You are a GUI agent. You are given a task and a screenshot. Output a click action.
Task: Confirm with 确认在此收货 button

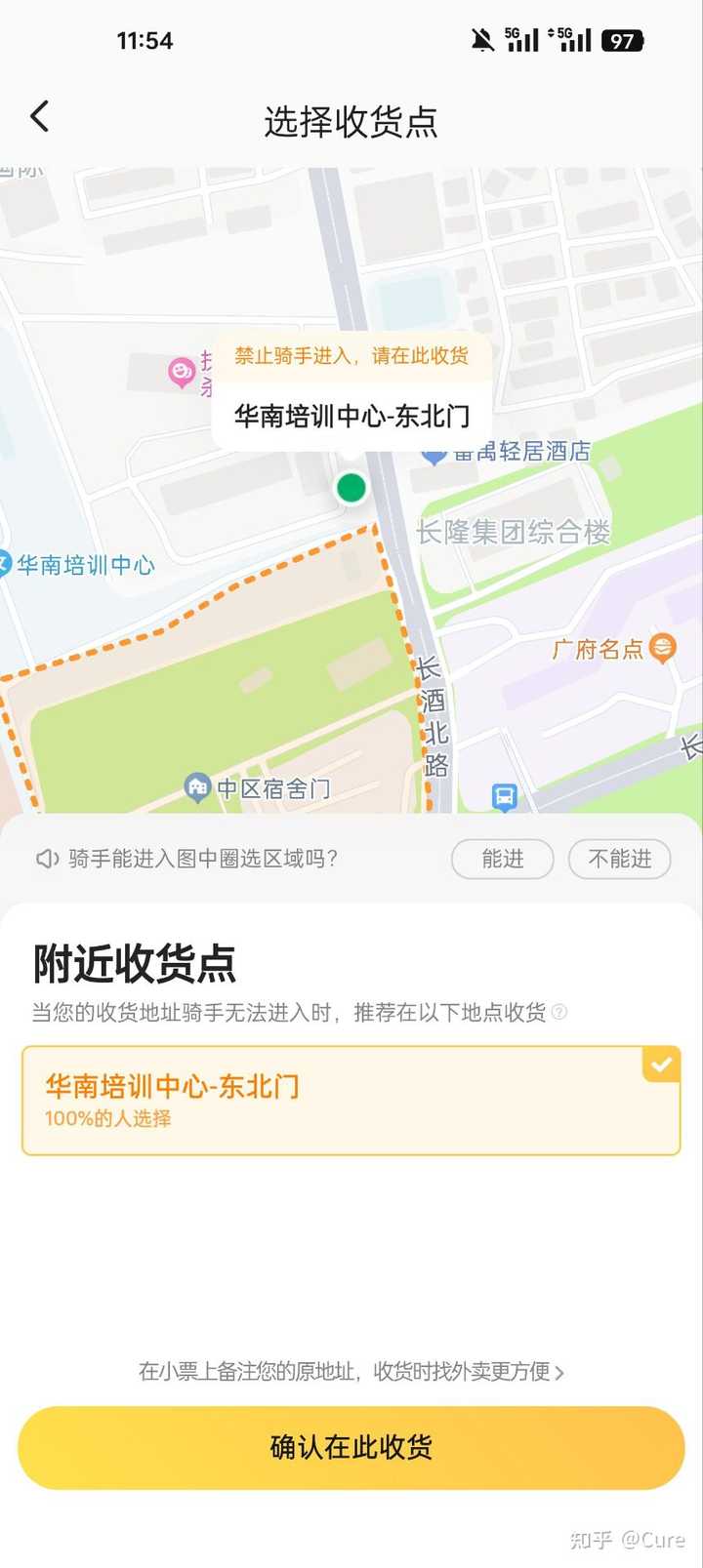click(351, 1447)
